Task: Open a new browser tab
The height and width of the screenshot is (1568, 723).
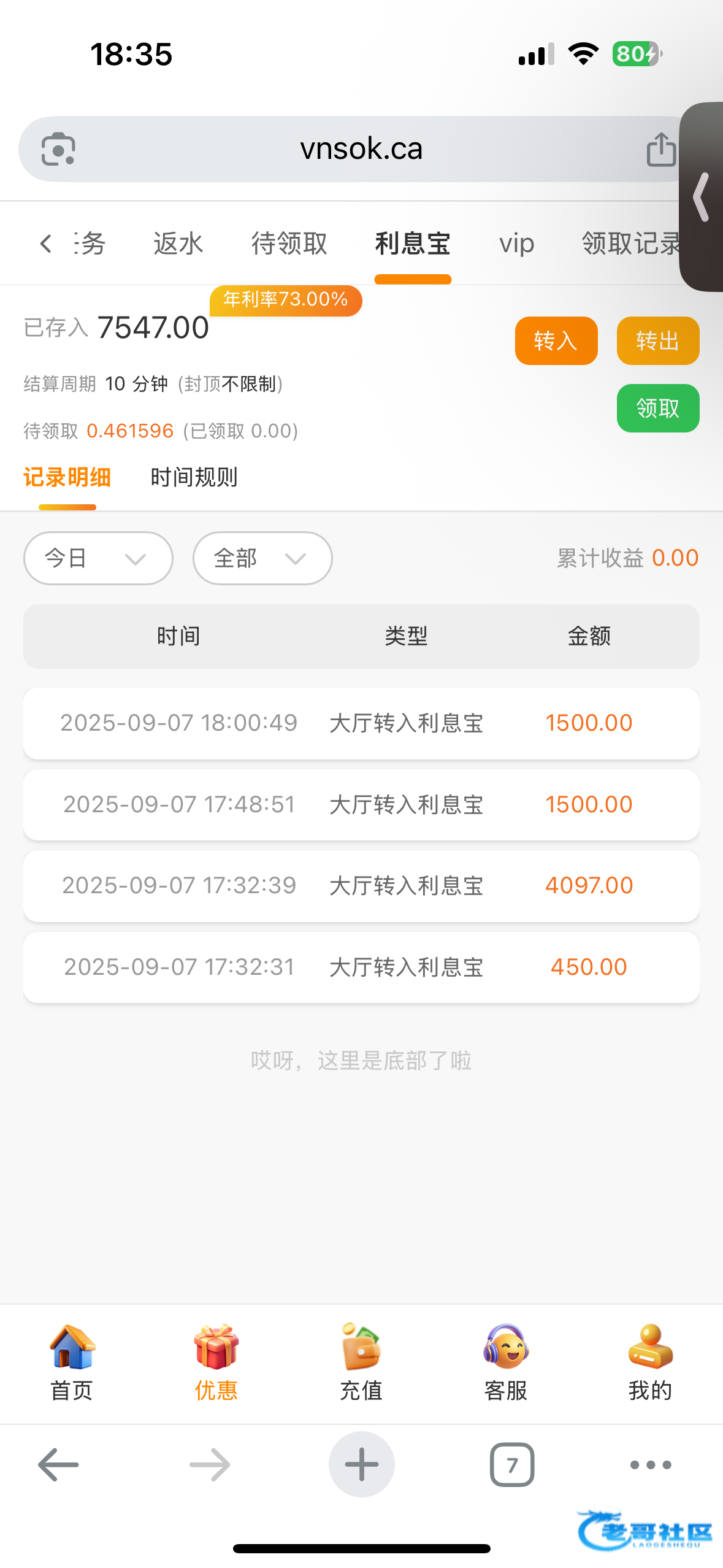Action: (x=361, y=1464)
